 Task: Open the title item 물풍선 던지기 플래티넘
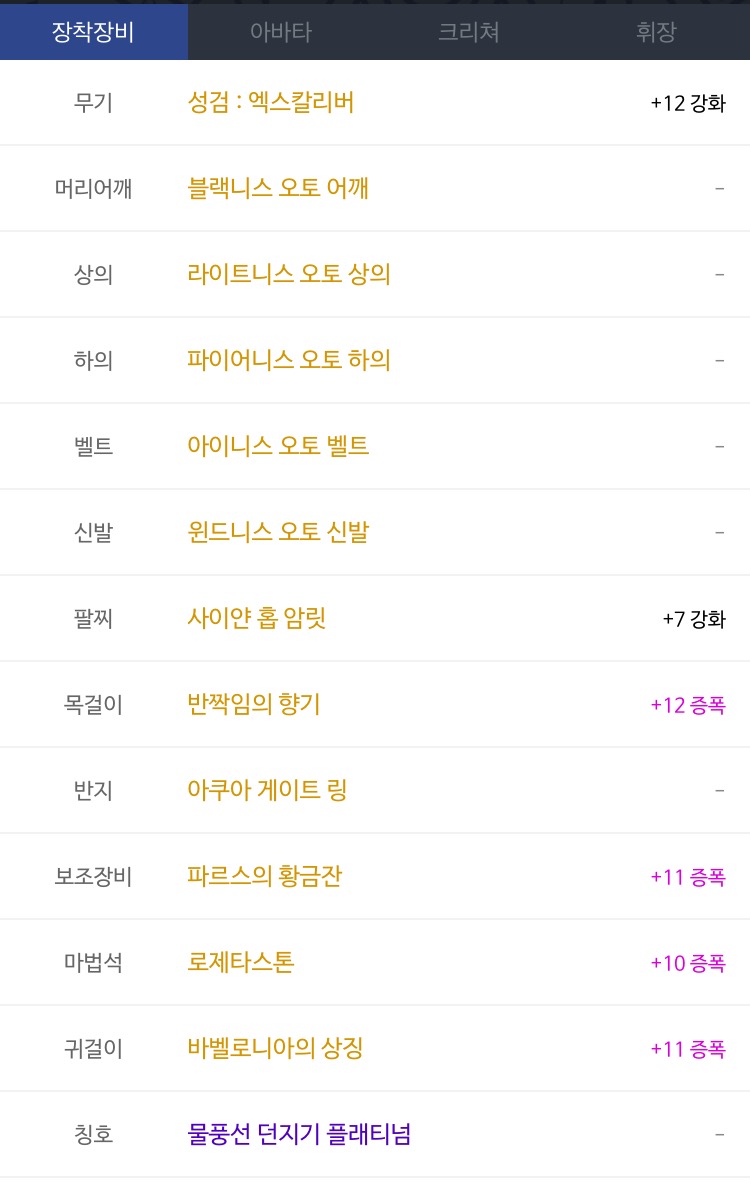pos(299,1134)
